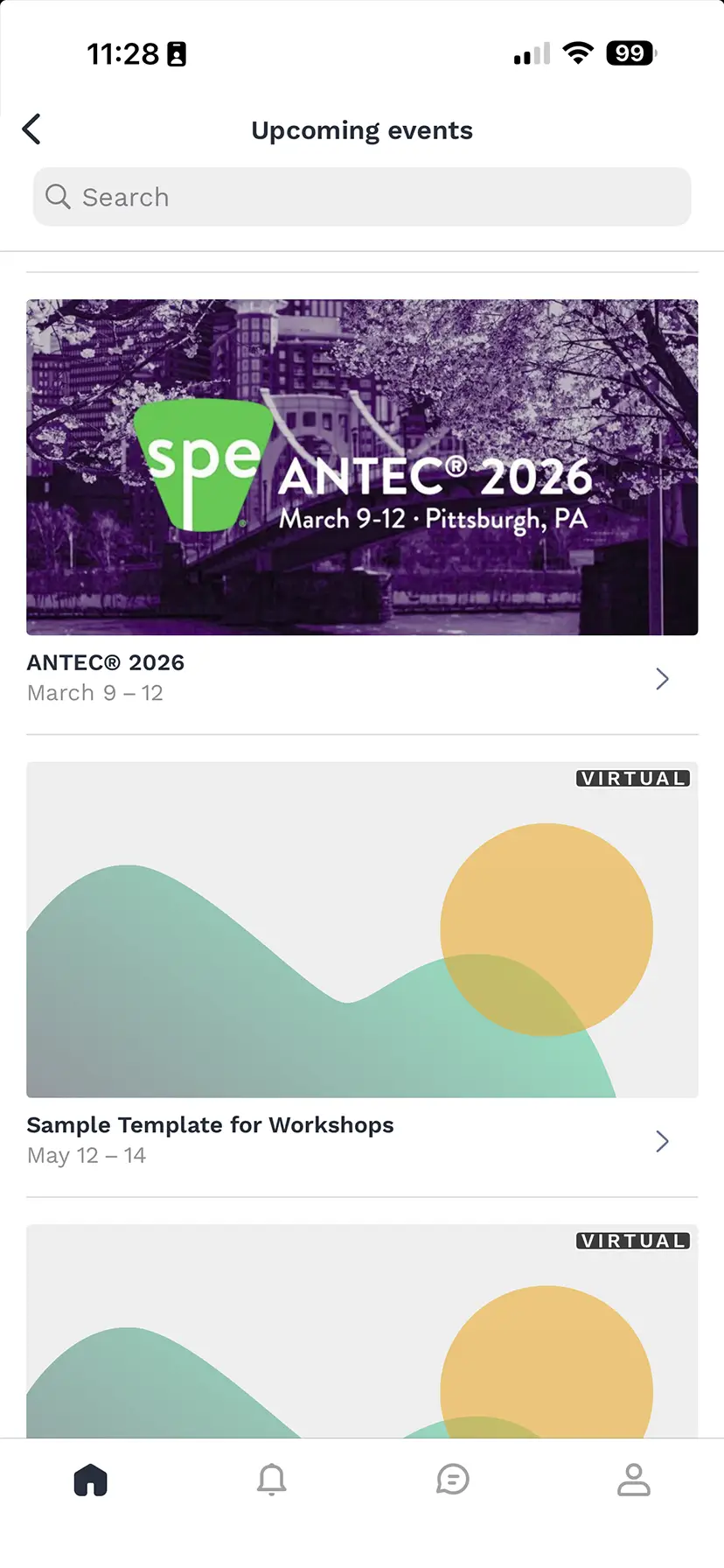The height and width of the screenshot is (1568, 724).
Task: Switch to the messages tab
Action: 453,1480
